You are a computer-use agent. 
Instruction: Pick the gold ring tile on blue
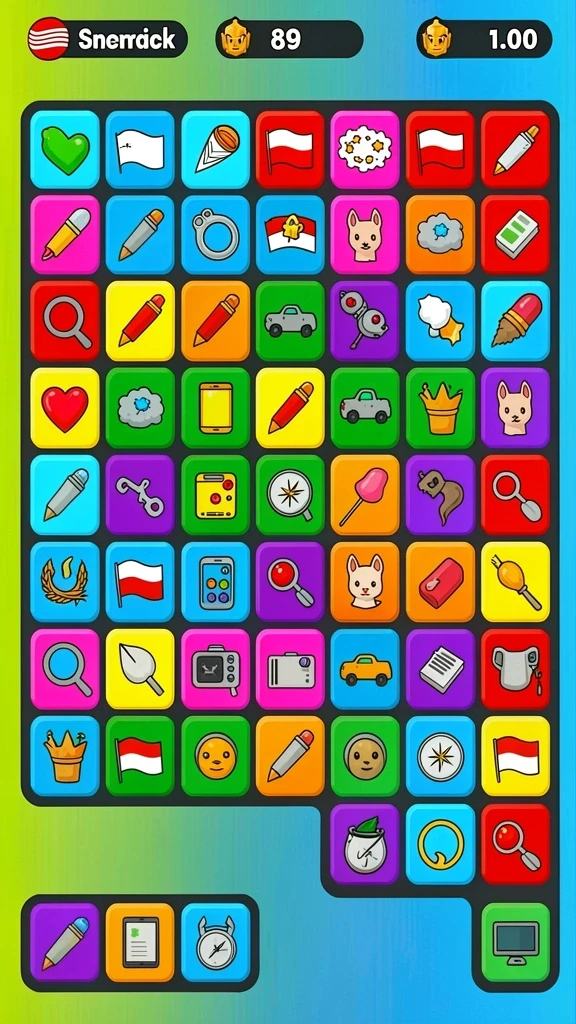(440, 844)
